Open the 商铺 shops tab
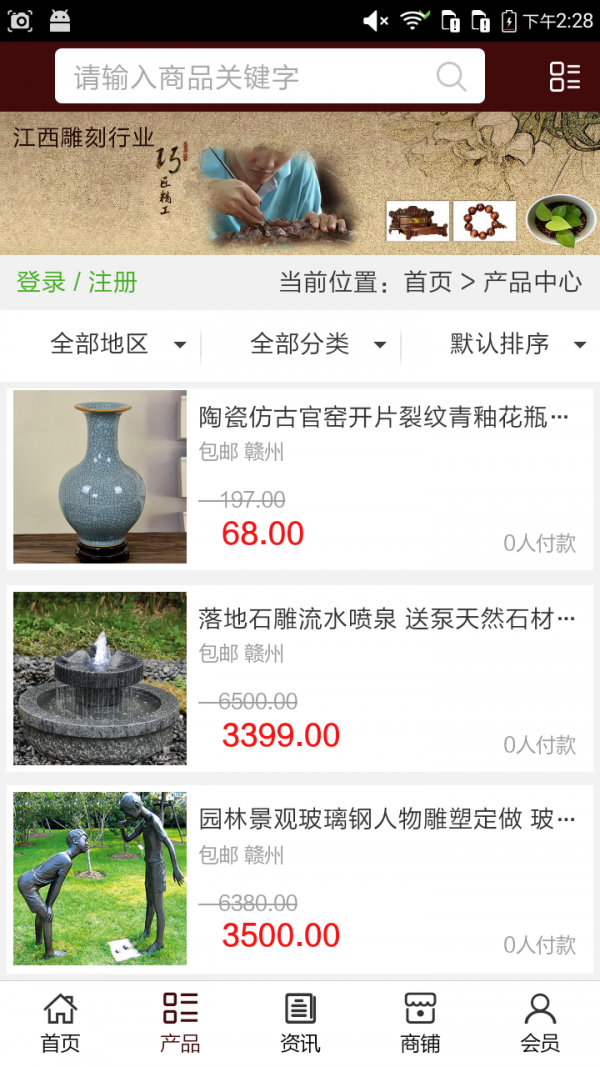The width and height of the screenshot is (600, 1067). [420, 1023]
